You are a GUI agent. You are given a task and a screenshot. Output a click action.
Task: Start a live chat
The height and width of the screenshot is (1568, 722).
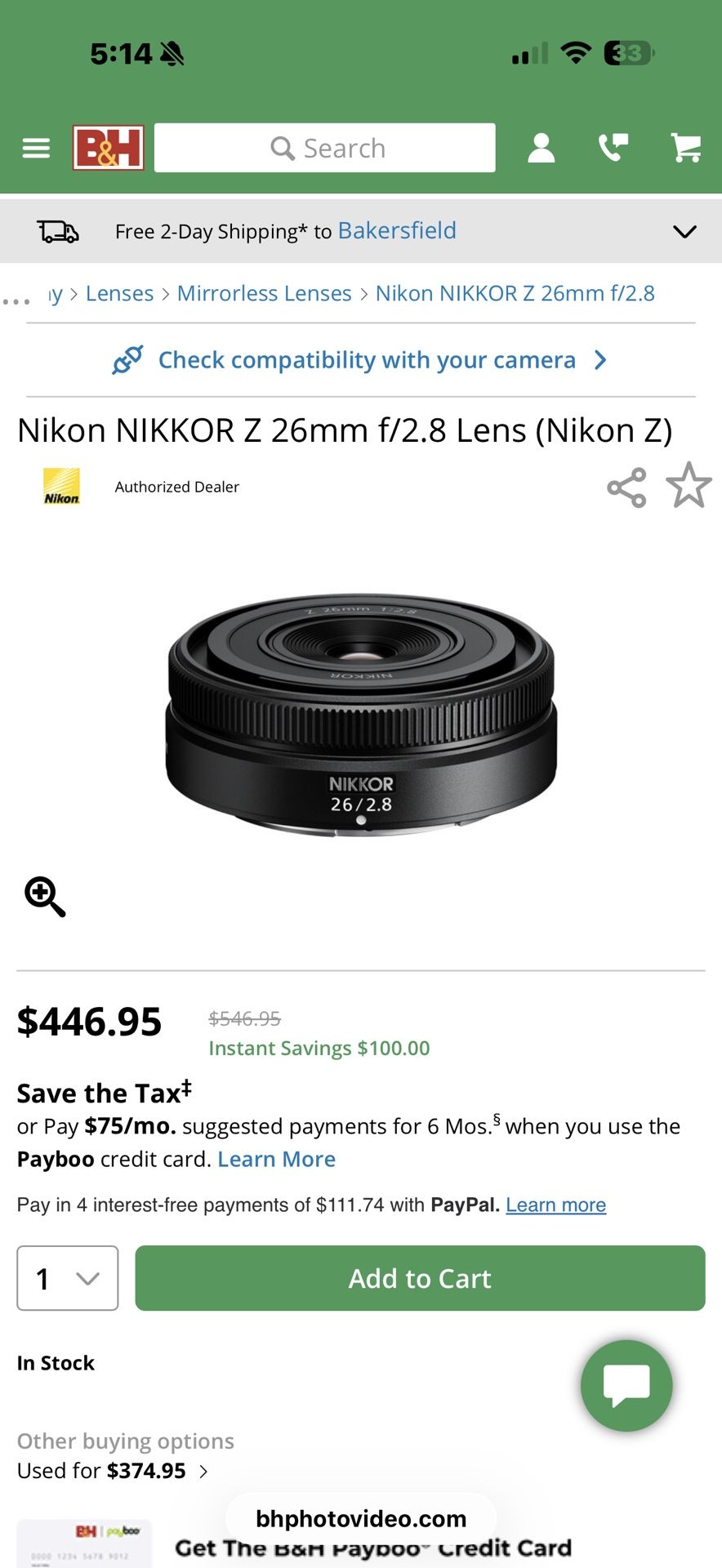point(626,1385)
